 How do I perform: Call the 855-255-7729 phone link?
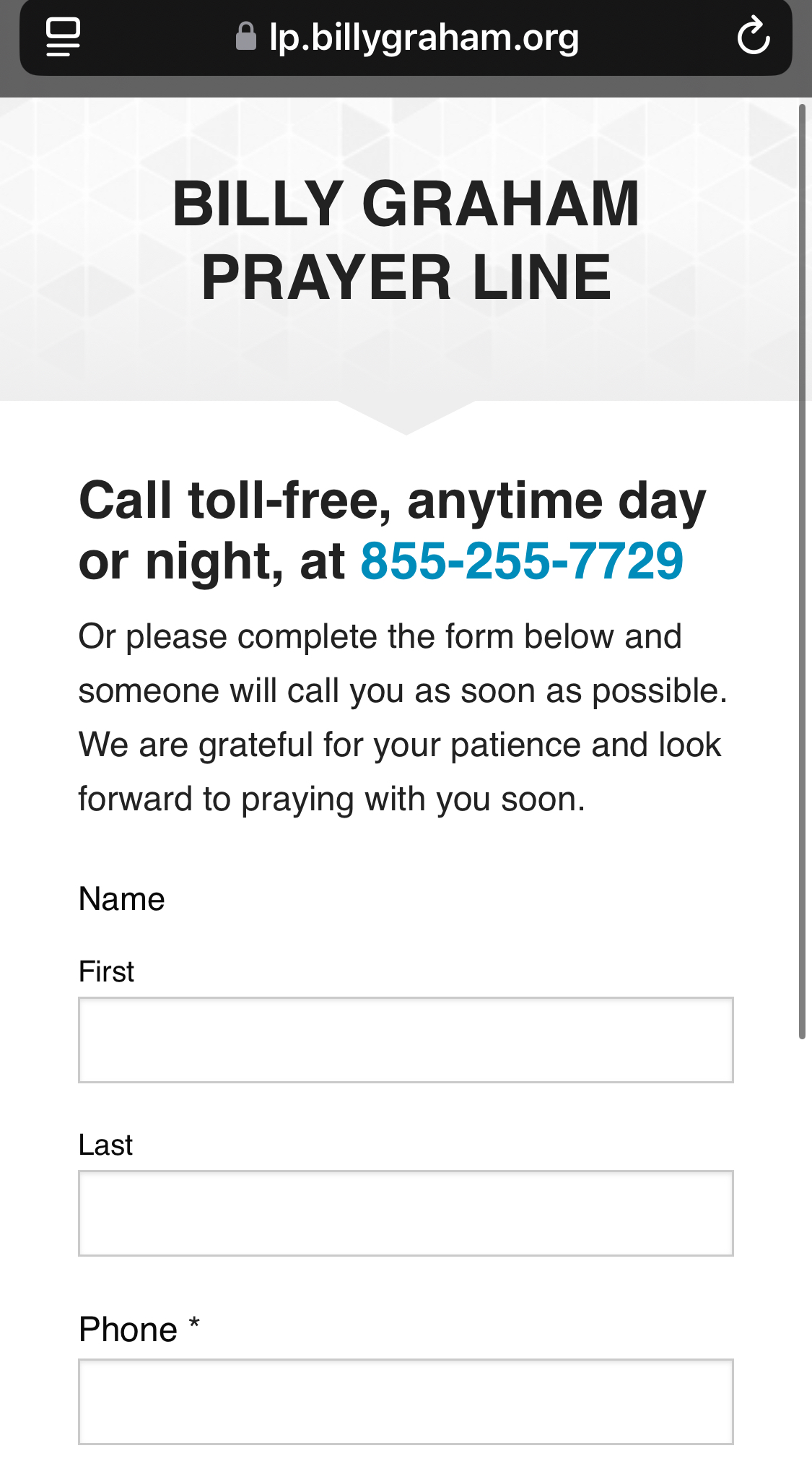[521, 561]
